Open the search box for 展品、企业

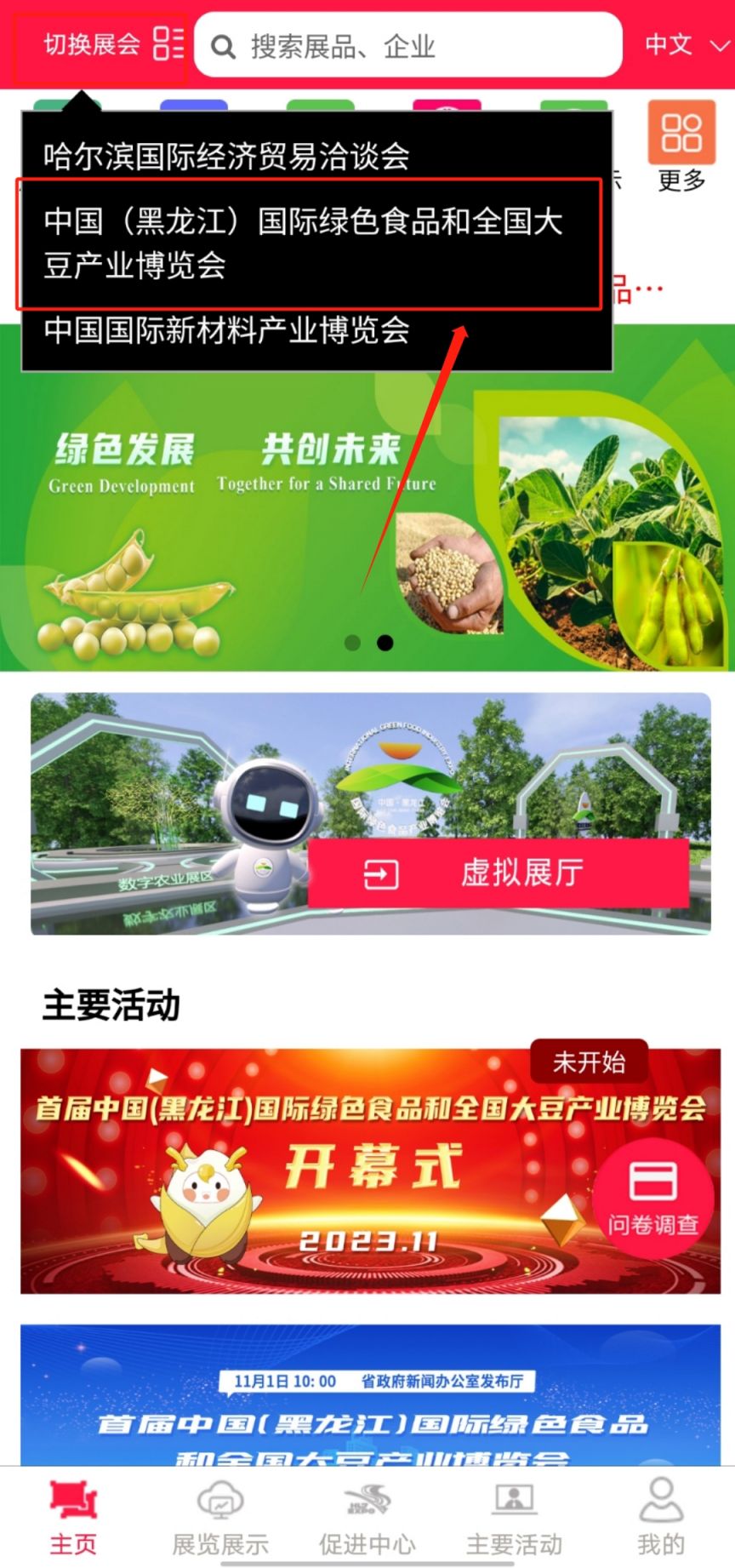click(408, 46)
